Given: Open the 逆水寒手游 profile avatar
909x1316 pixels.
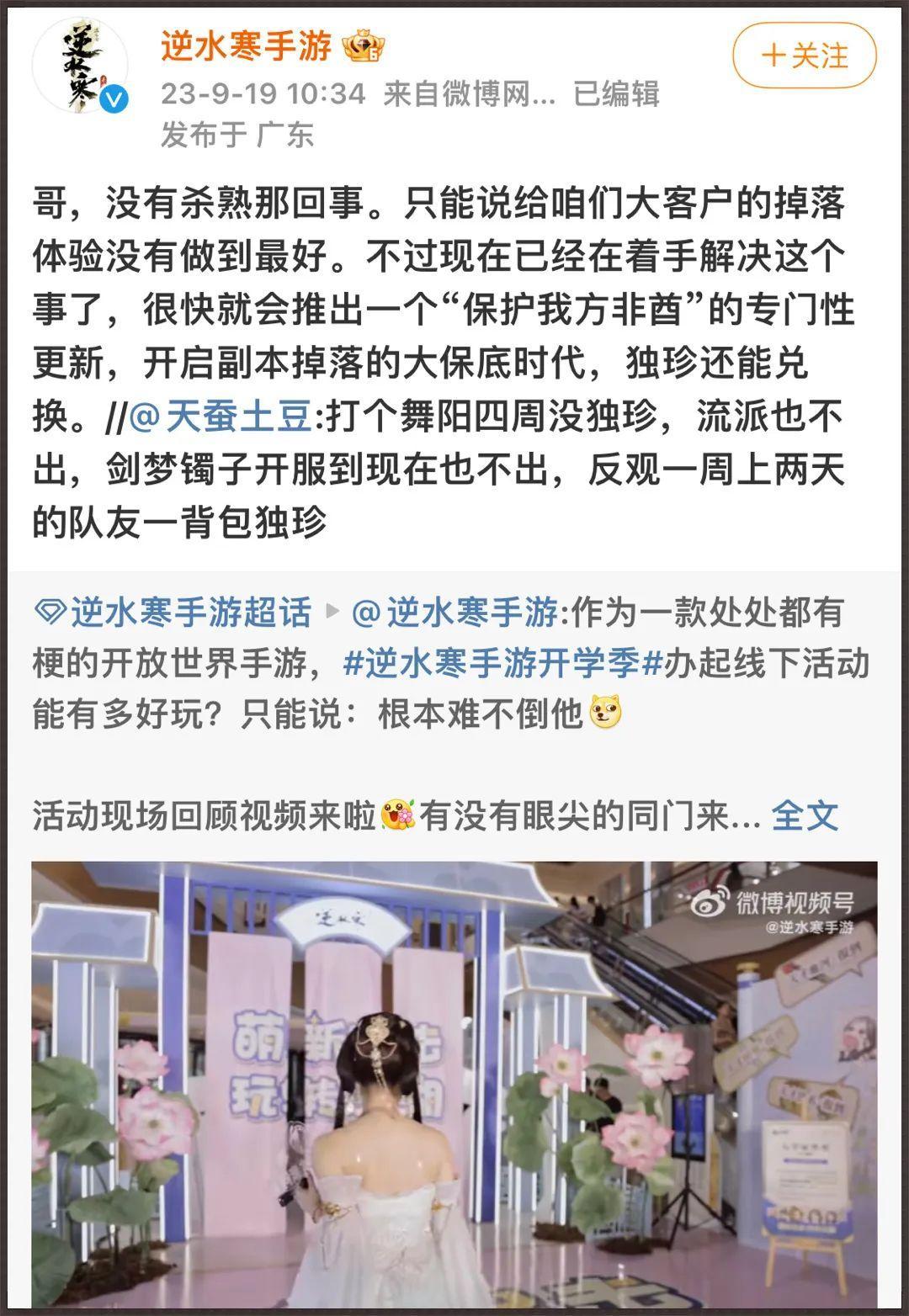Looking at the screenshot, I should 80,66.
